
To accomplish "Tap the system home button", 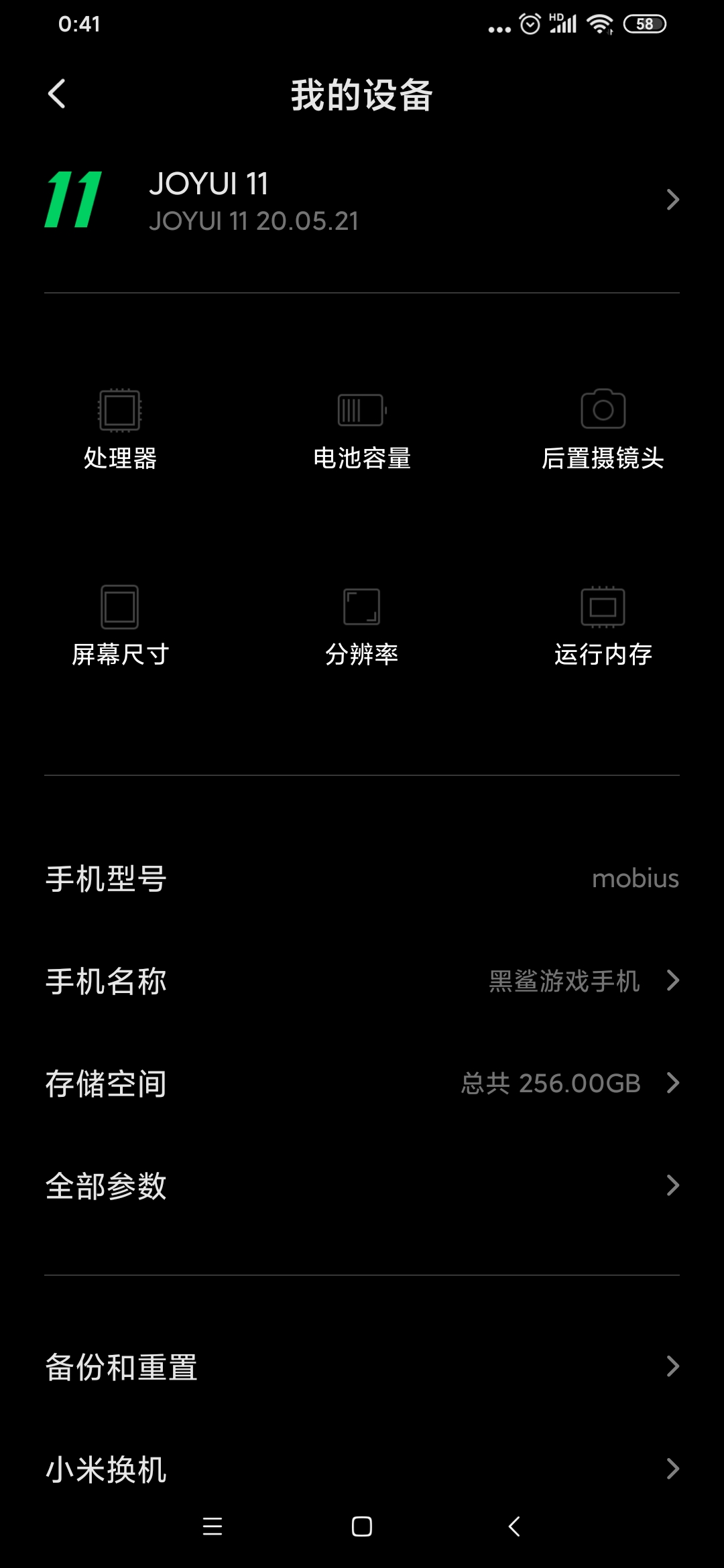I will tap(362, 1526).
